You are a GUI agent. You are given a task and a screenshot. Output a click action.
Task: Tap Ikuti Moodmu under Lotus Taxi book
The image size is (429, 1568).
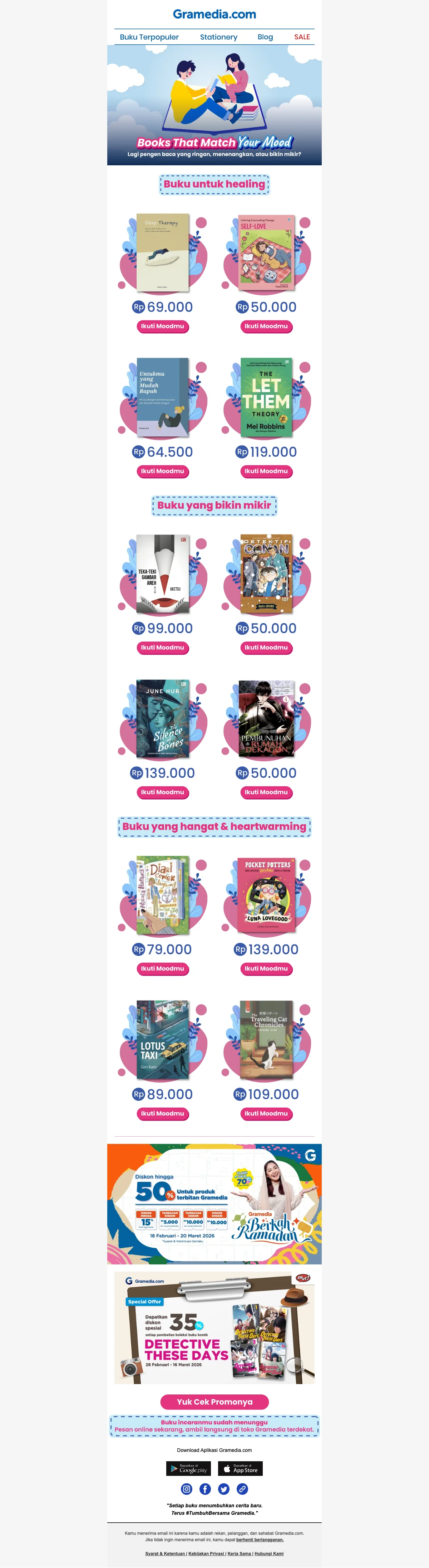pos(162,1113)
